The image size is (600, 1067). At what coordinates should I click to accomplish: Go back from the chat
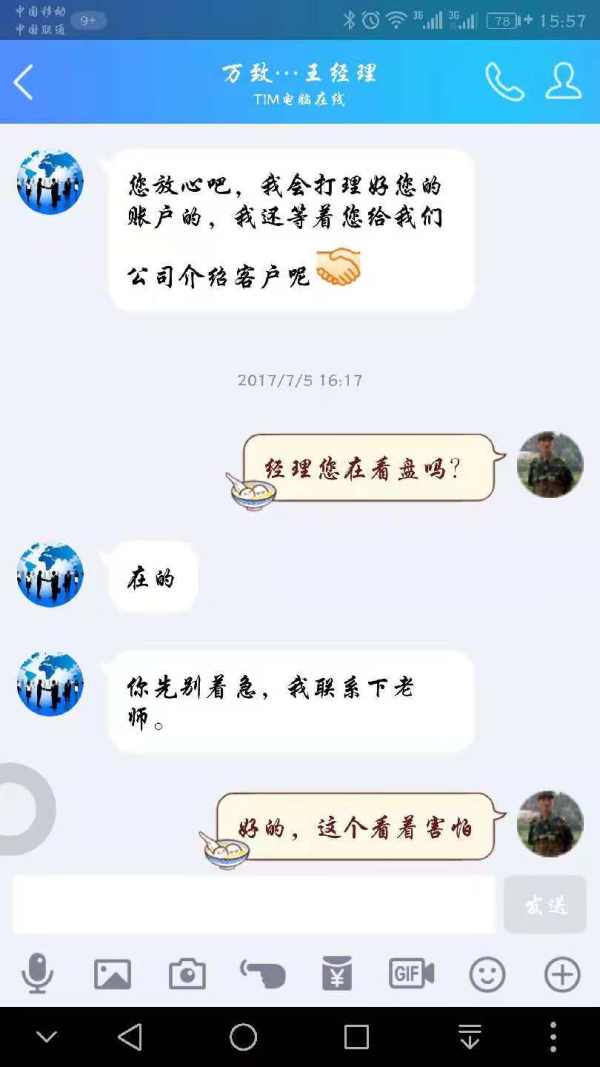tap(24, 82)
